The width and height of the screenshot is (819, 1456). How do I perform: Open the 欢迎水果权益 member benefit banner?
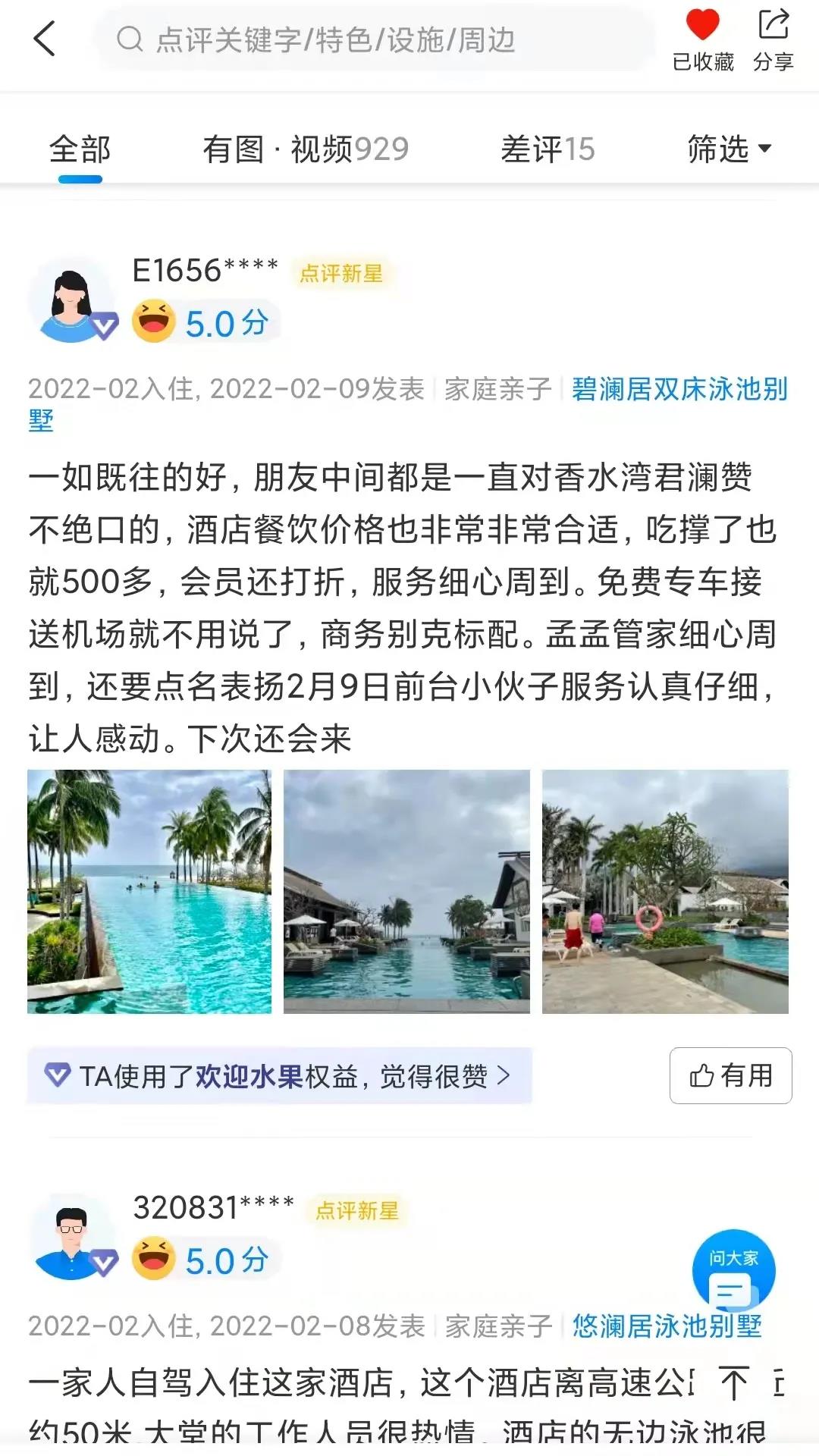click(x=279, y=1075)
